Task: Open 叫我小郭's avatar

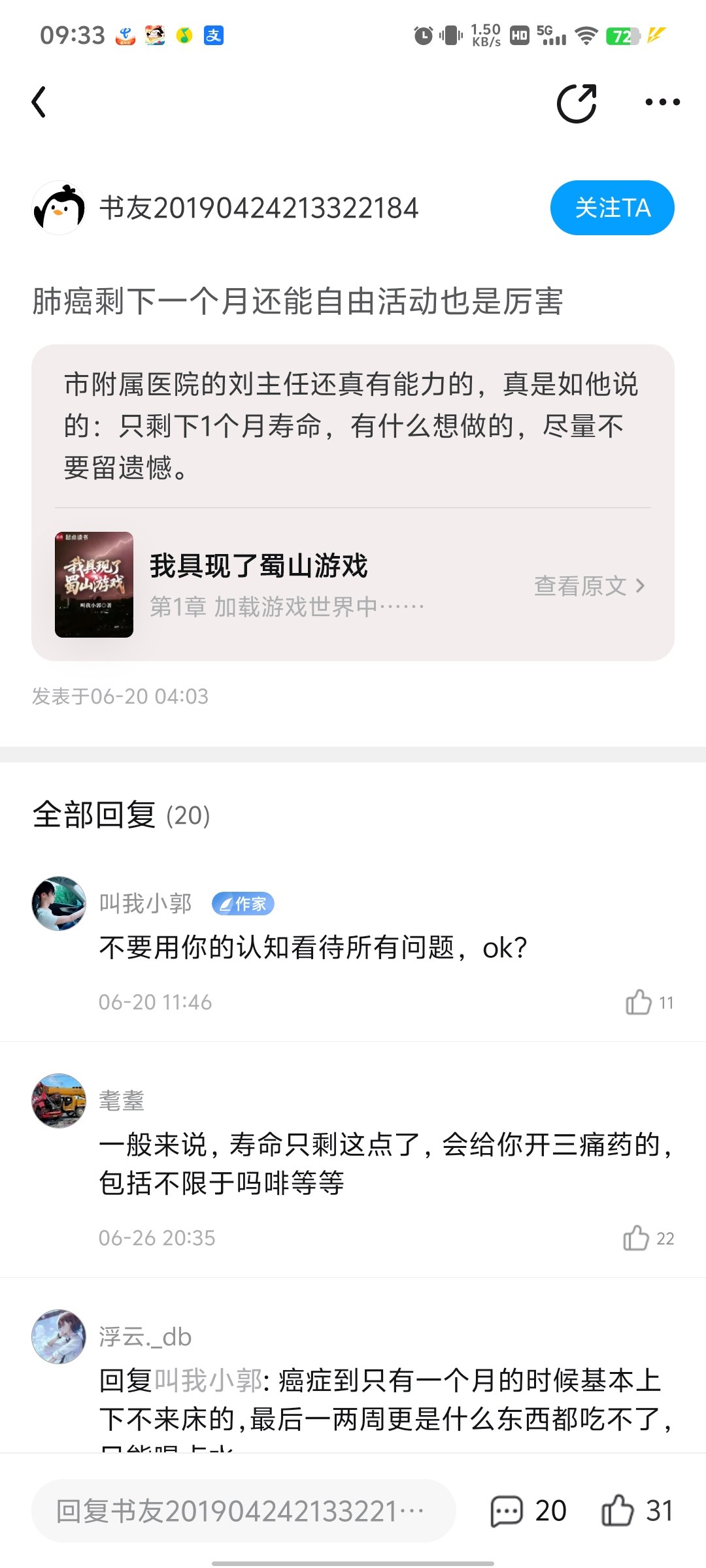Action: click(x=59, y=904)
